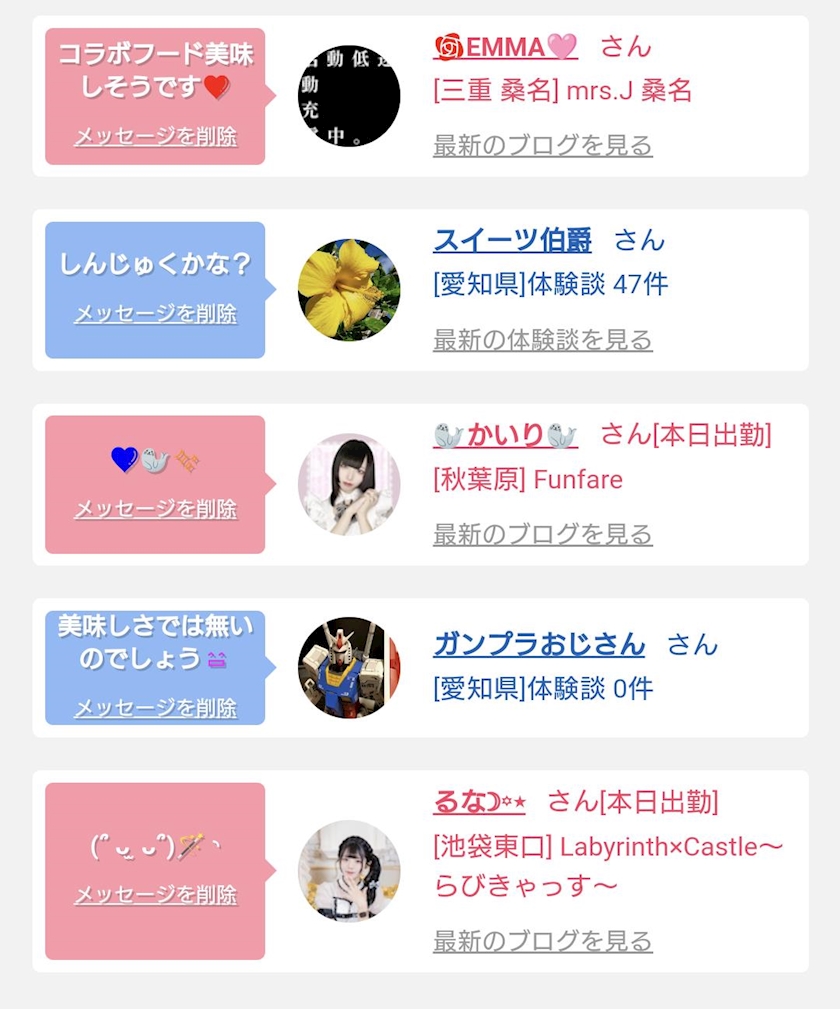
Task: Open ガンプラおじさん's profile link
Action: pos(539,644)
